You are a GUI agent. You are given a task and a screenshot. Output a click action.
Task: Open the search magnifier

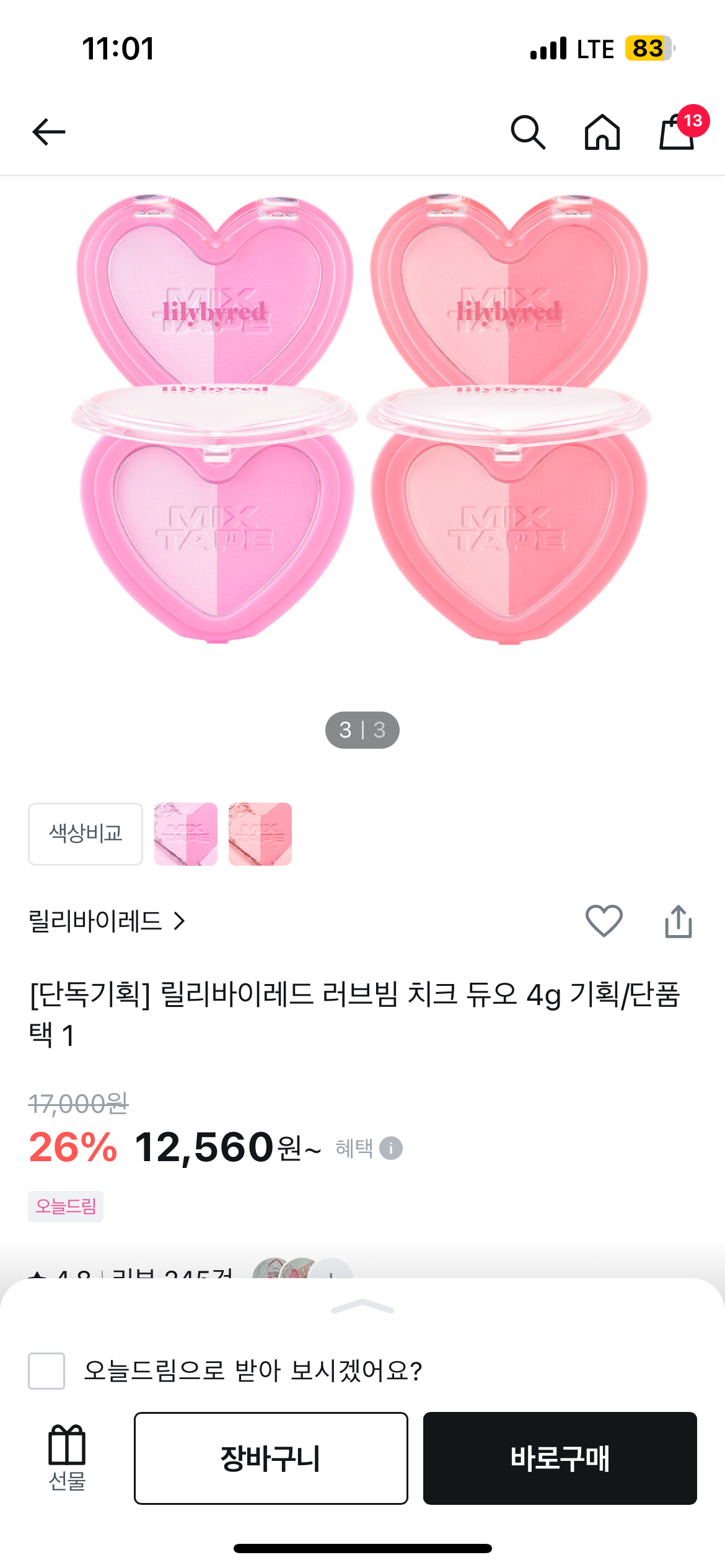pos(528,132)
